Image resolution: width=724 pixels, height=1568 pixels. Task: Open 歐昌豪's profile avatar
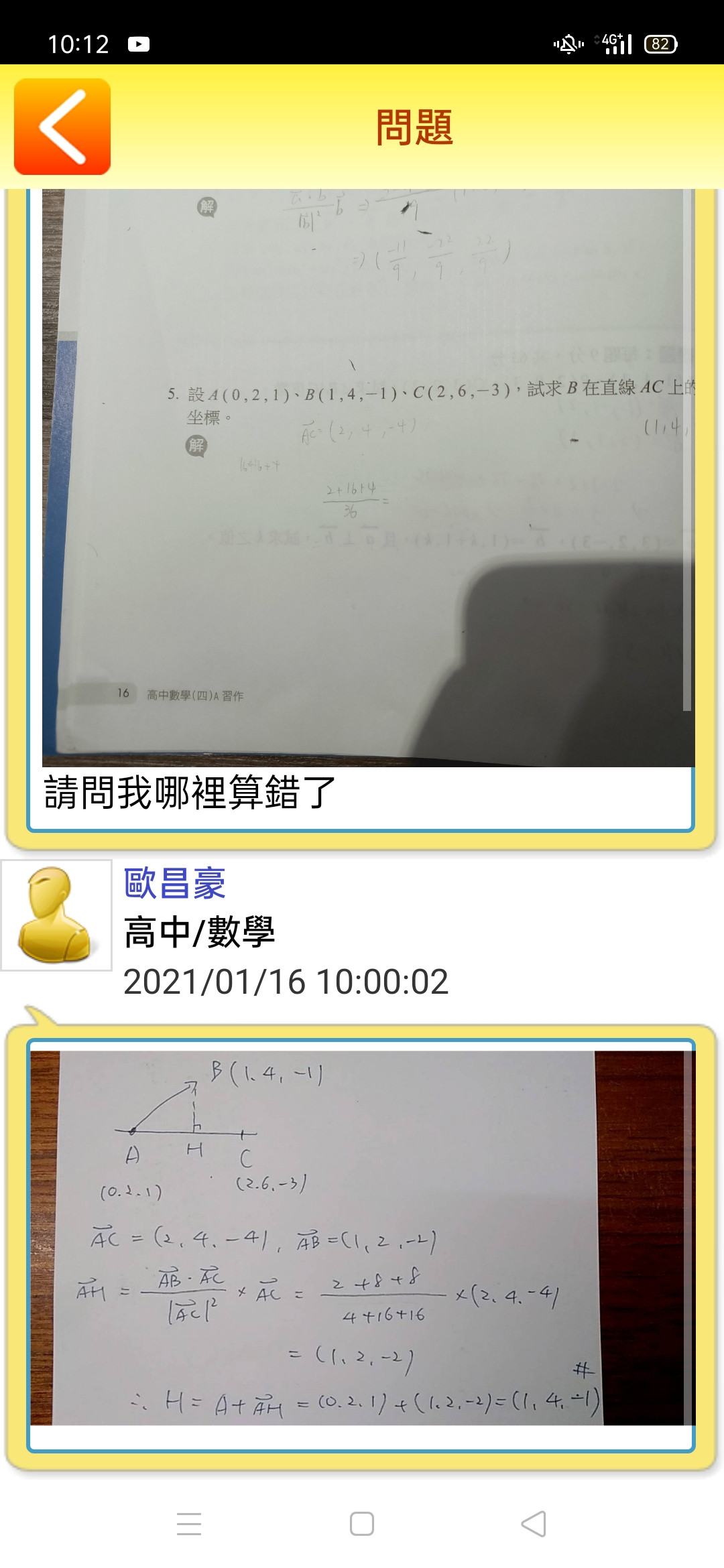pos(56,915)
